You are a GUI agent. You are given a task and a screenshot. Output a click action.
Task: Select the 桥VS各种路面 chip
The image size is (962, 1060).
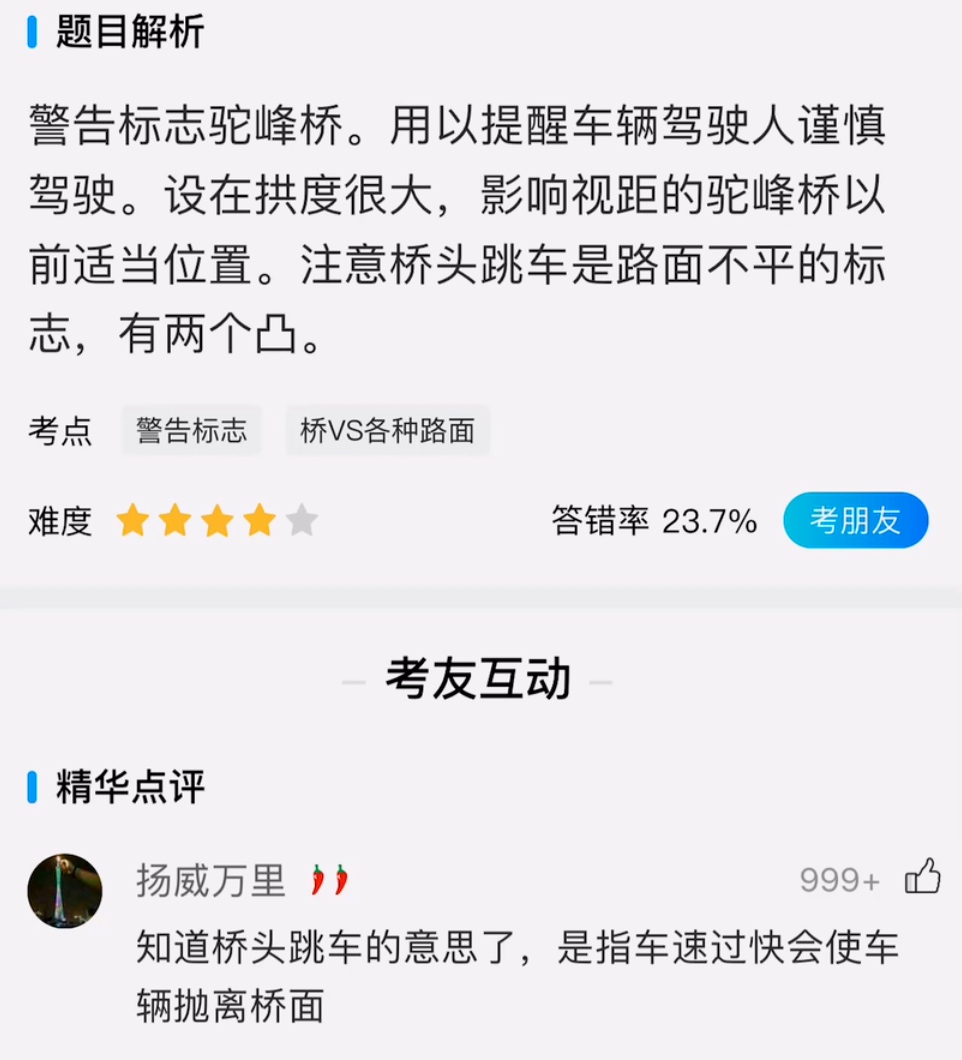(x=387, y=431)
